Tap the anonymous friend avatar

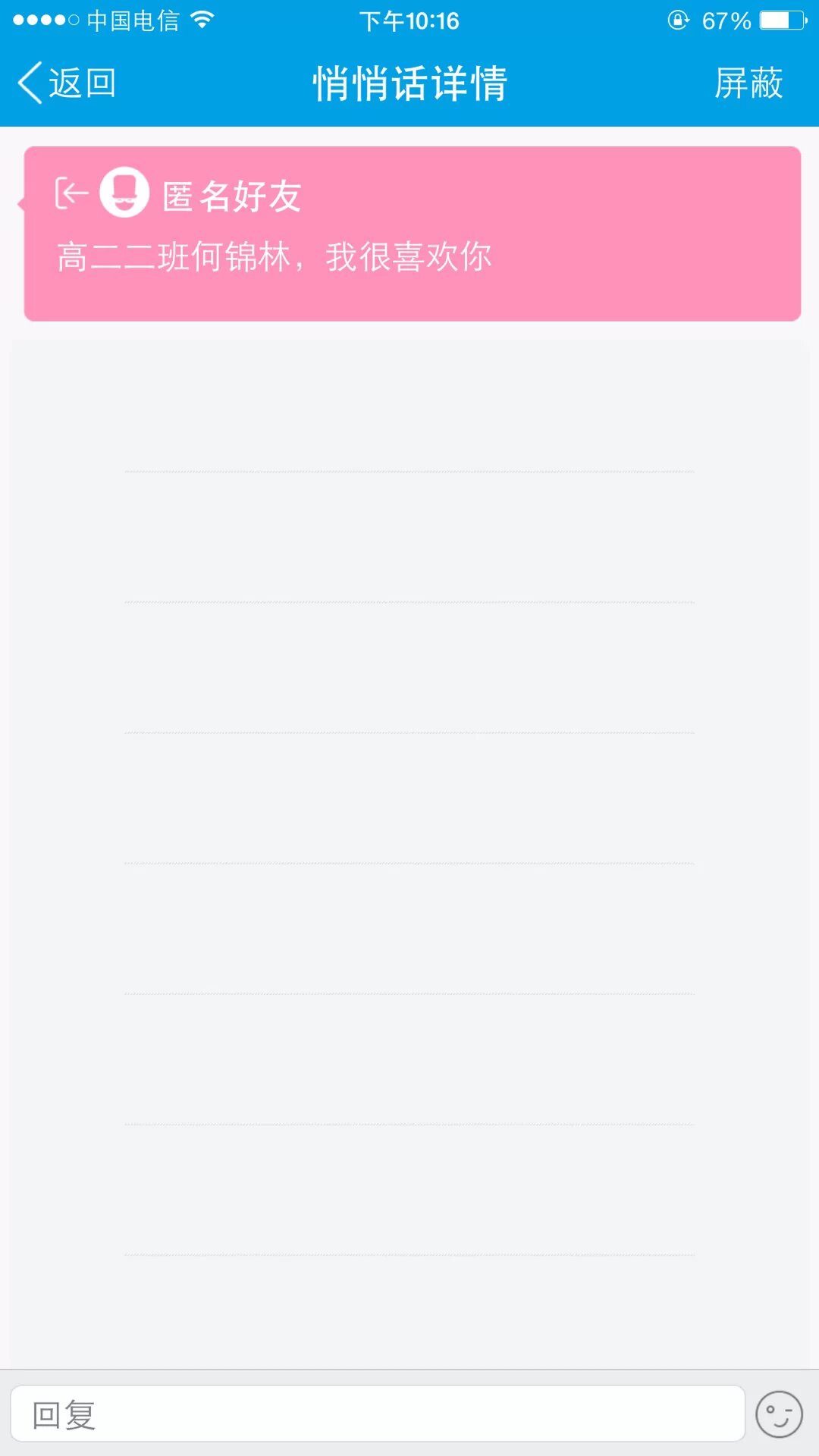124,193
